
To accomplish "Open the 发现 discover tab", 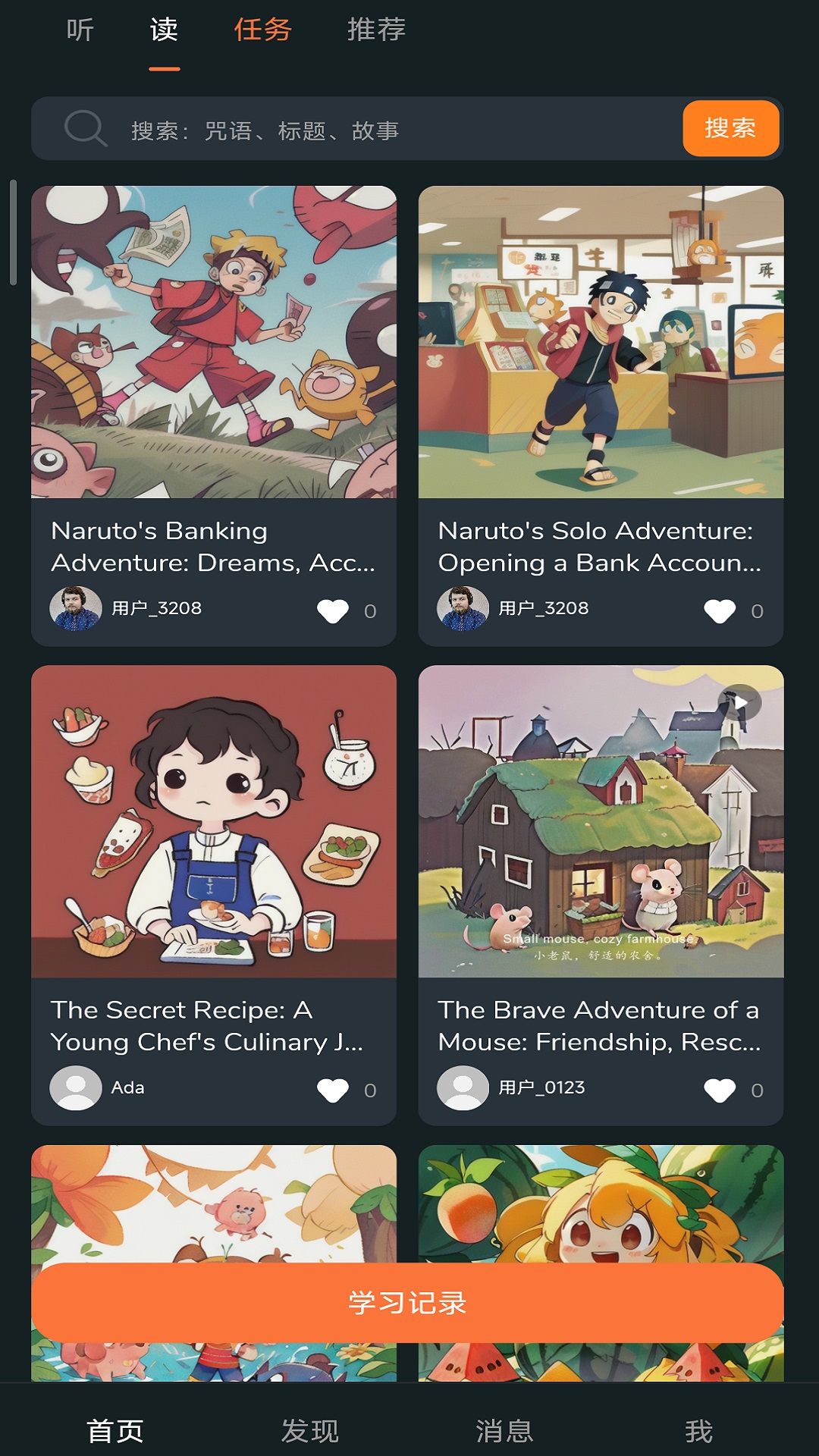I will pos(309,1430).
